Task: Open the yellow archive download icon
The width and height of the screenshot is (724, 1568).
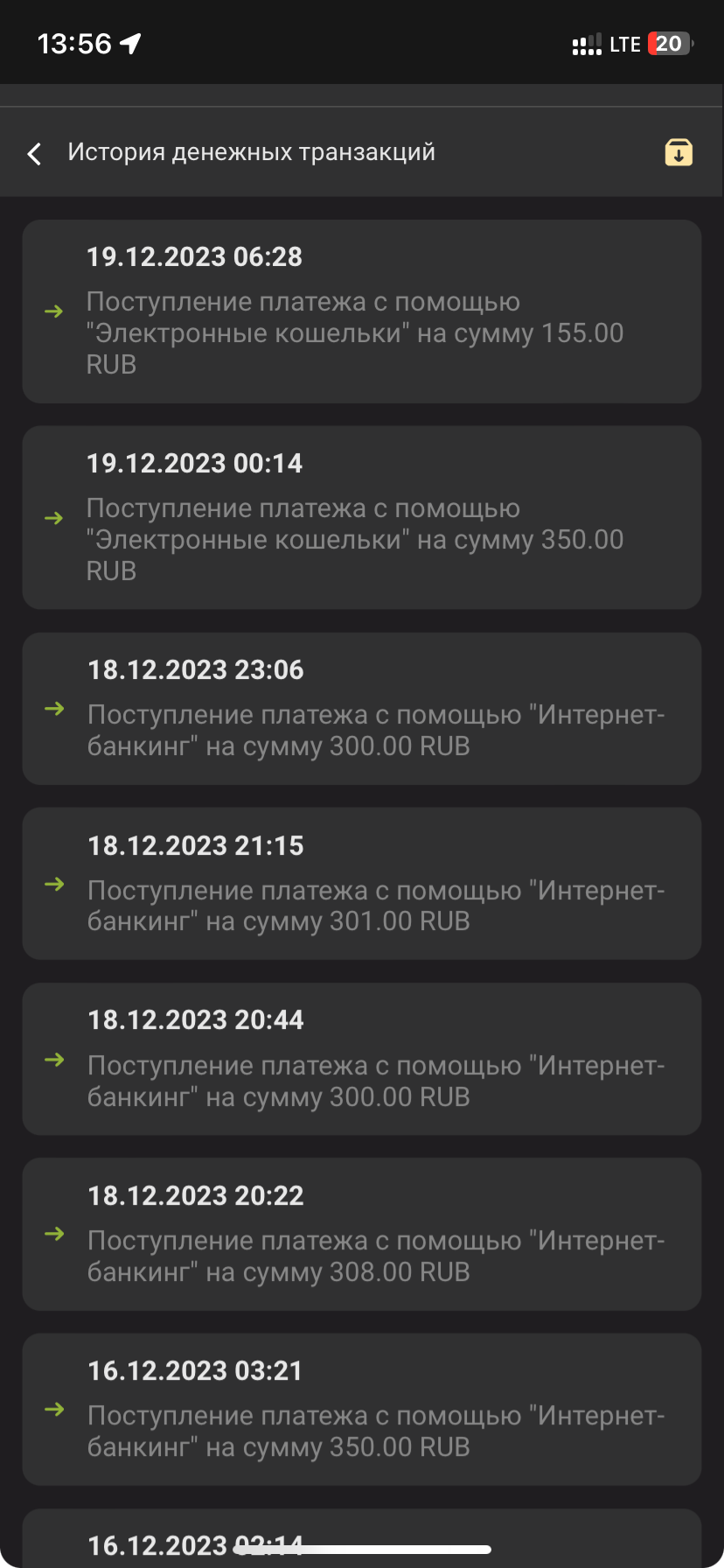Action: pyautogui.click(x=679, y=152)
